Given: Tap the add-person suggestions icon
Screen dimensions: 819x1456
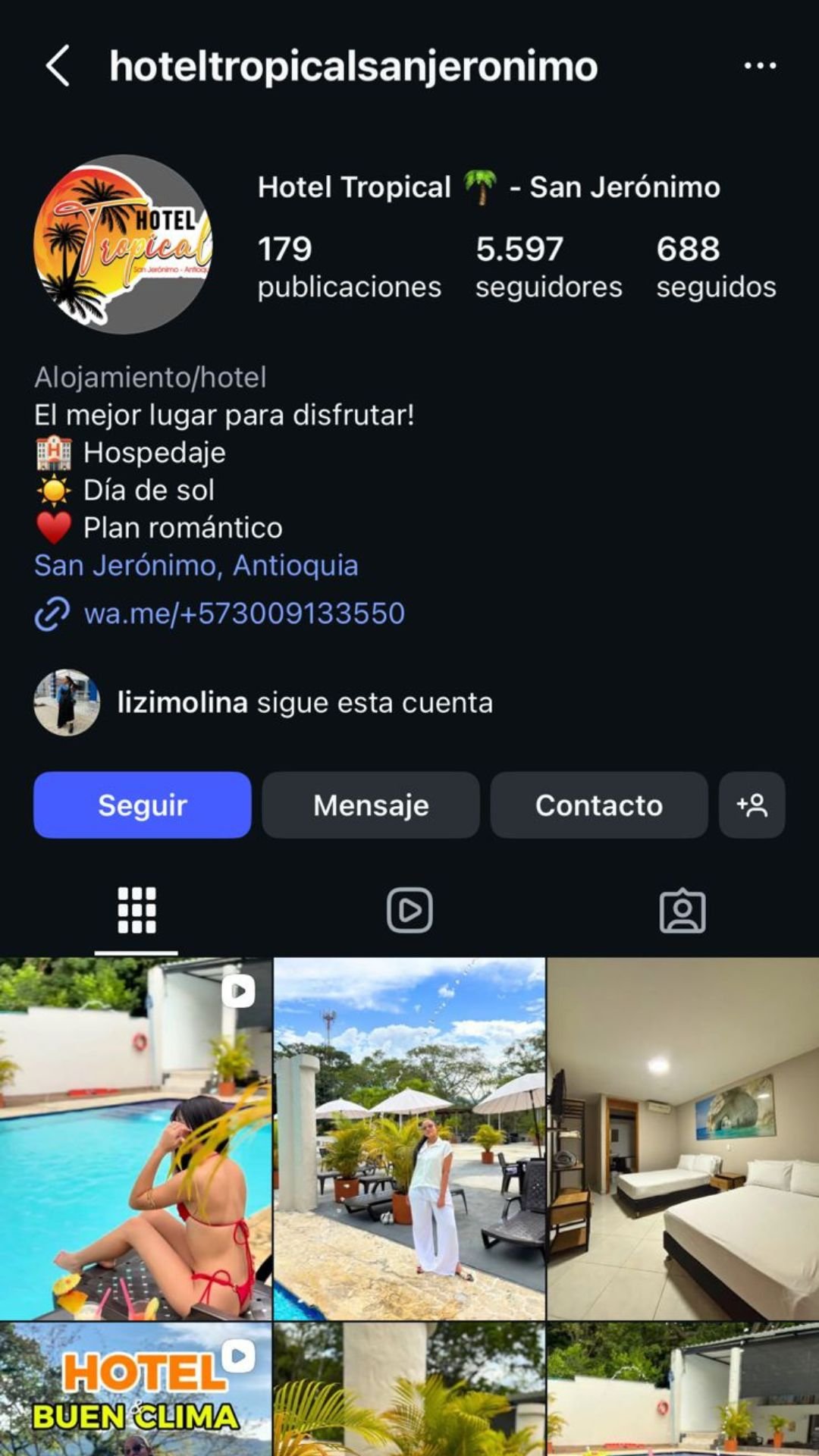Looking at the screenshot, I should (752, 805).
